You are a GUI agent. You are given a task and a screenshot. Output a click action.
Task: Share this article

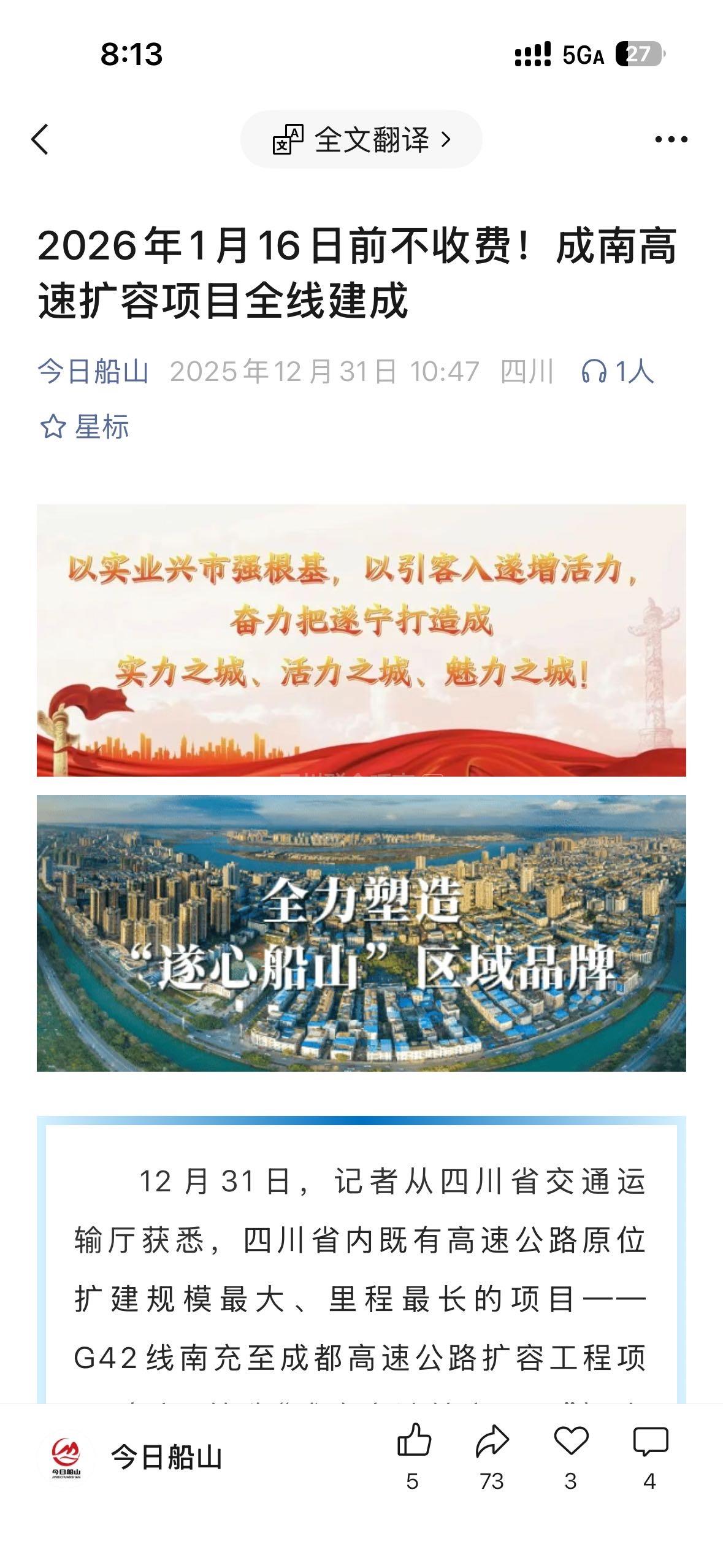tap(492, 1442)
